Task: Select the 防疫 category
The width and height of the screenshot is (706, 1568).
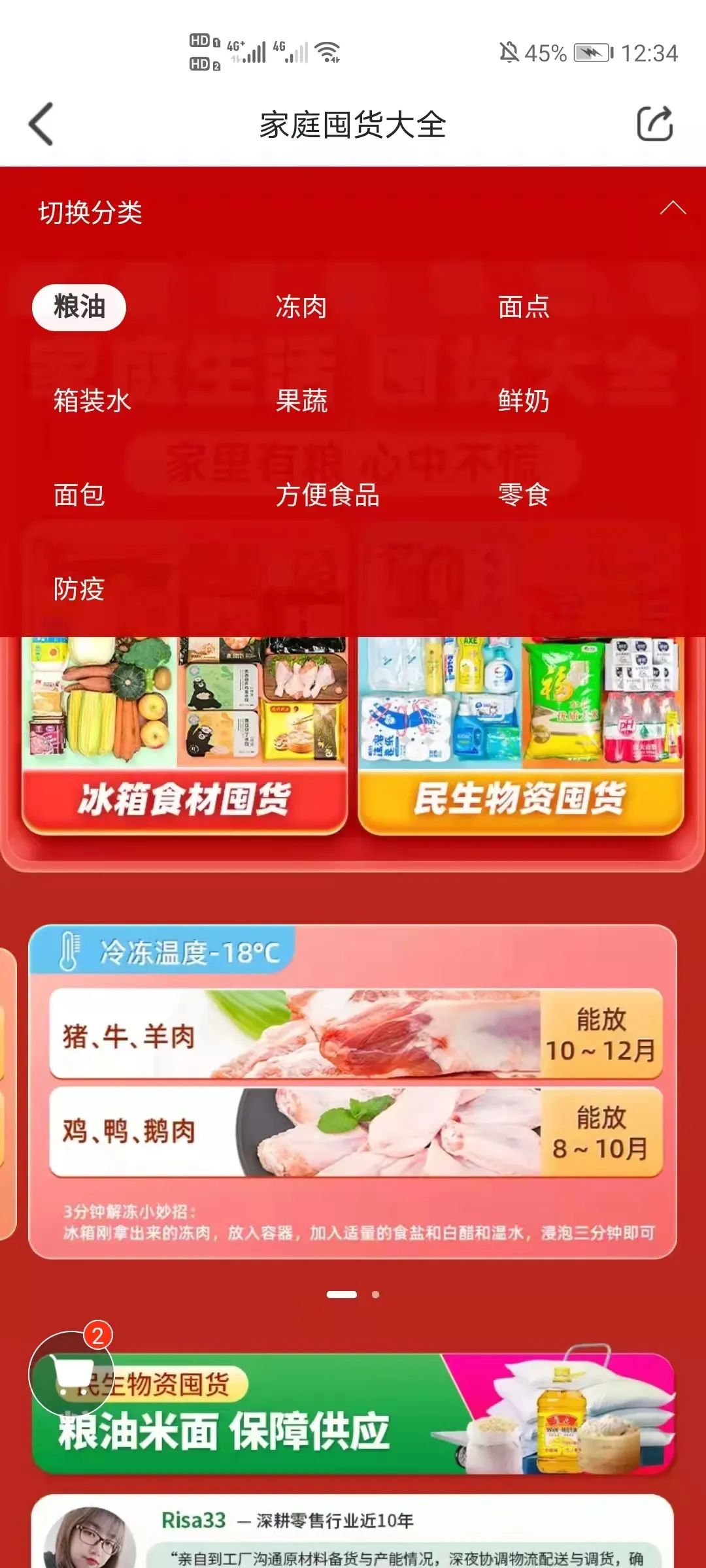Action: [x=79, y=589]
